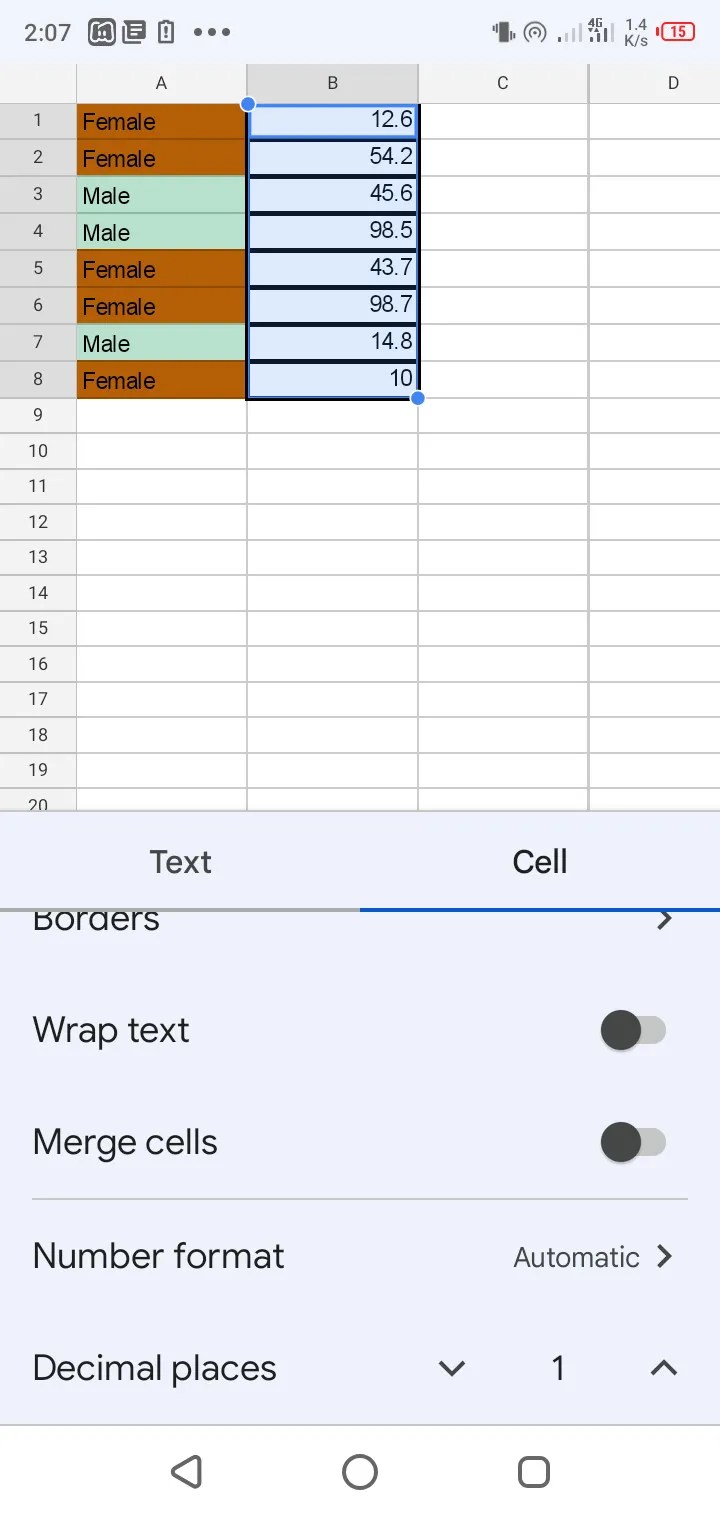Decrease decimal places with down arrow

452,1368
